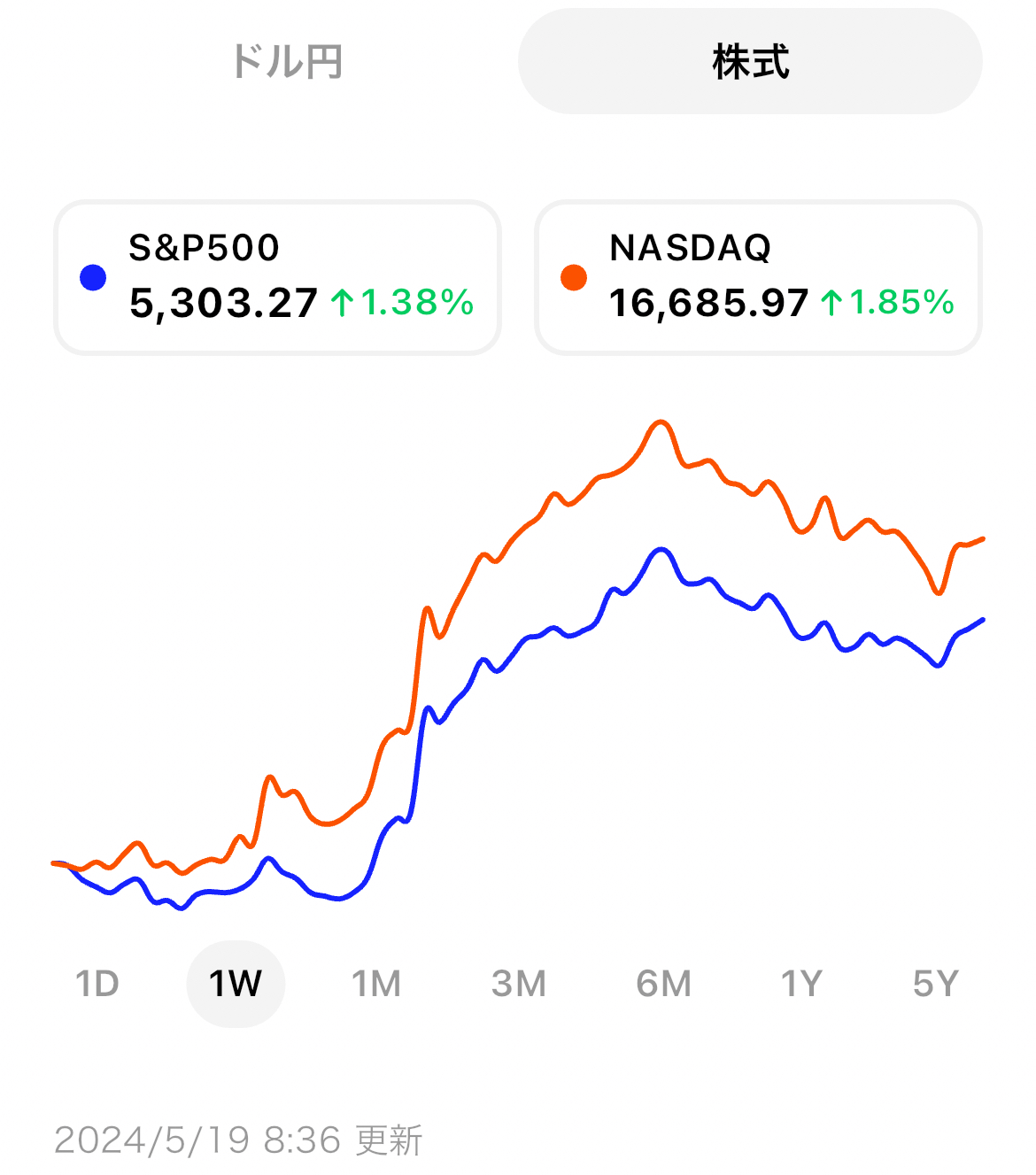Click the orange NASDAQ legend dot
Screen dimensions: 1036x1175
576,278
